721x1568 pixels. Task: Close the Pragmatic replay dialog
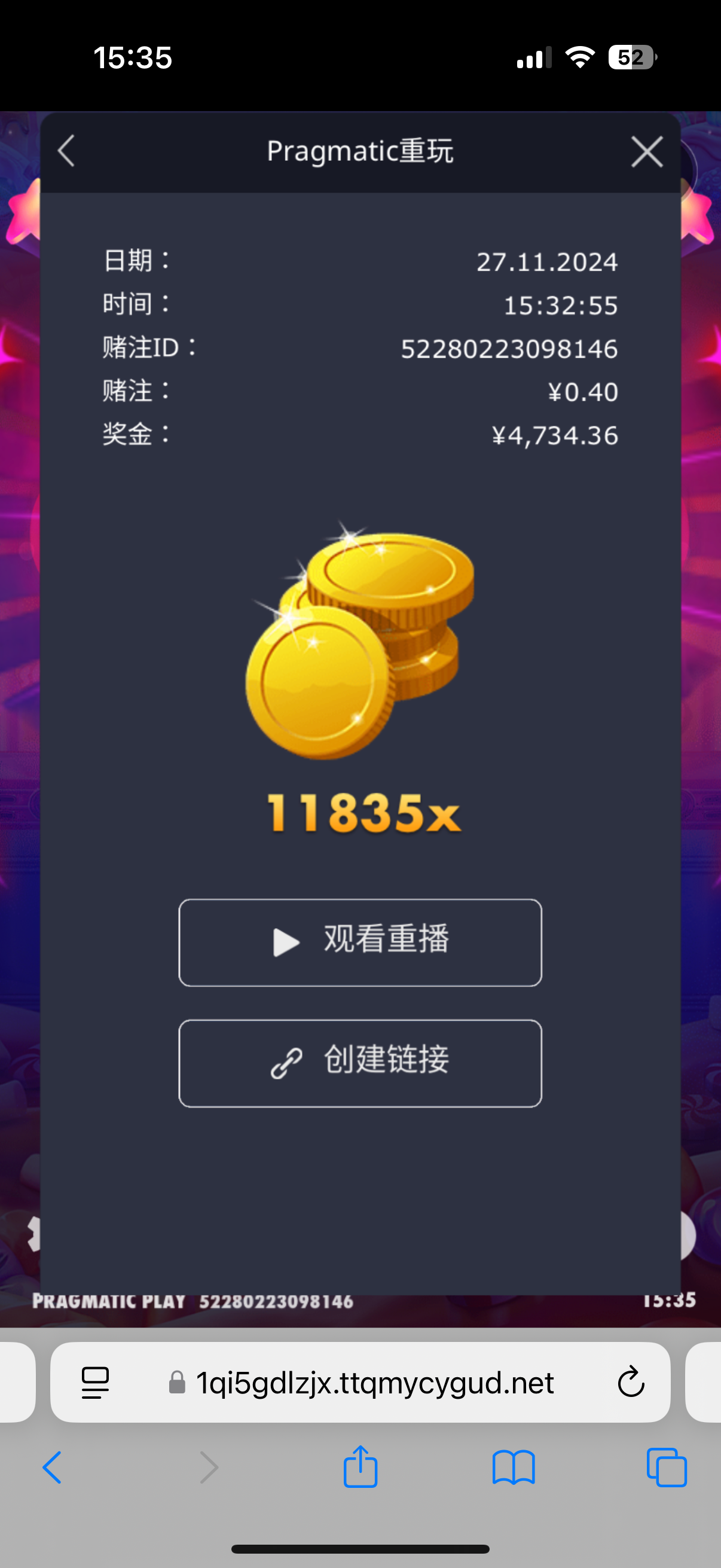tap(647, 151)
